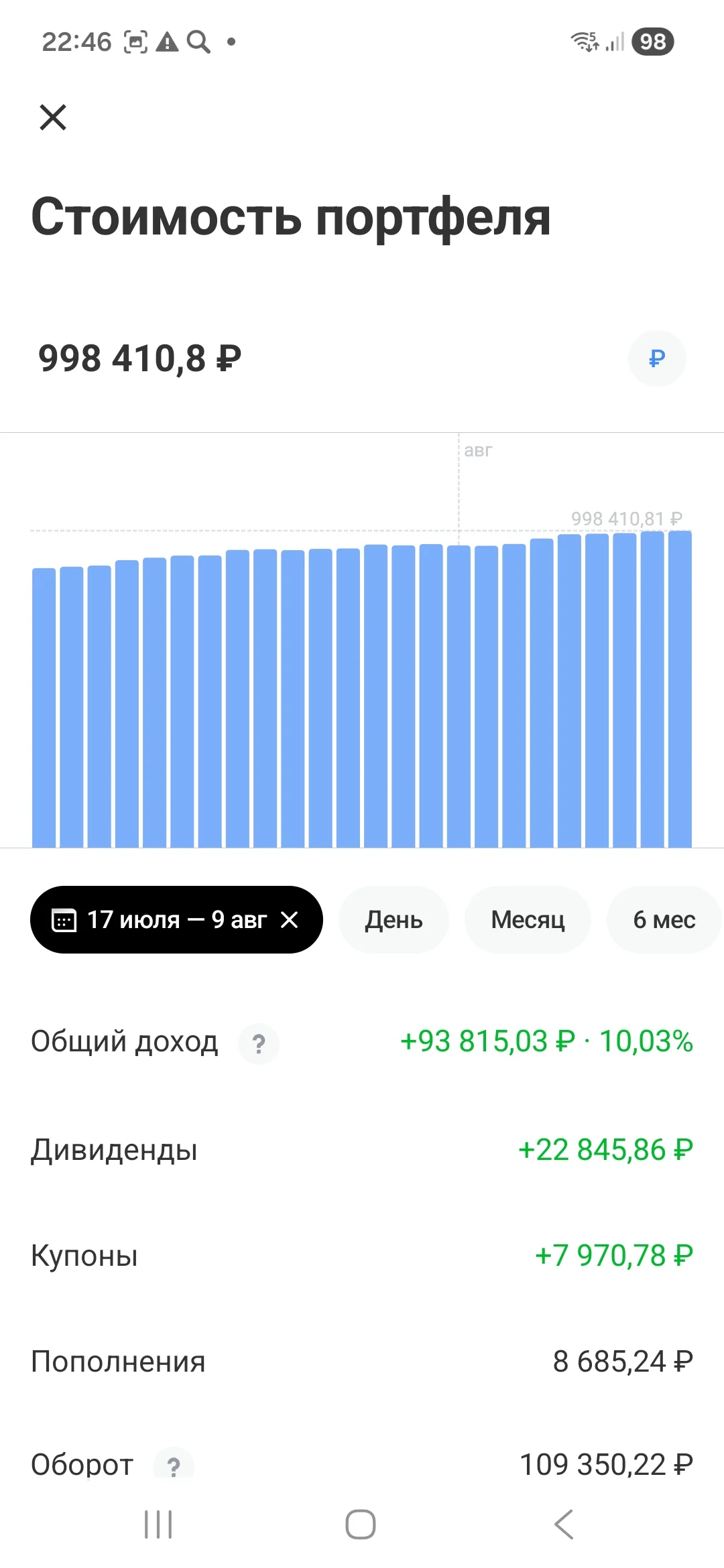The image size is (724, 1568).
Task: Clear the selected date range filter
Action: pyautogui.click(x=289, y=919)
